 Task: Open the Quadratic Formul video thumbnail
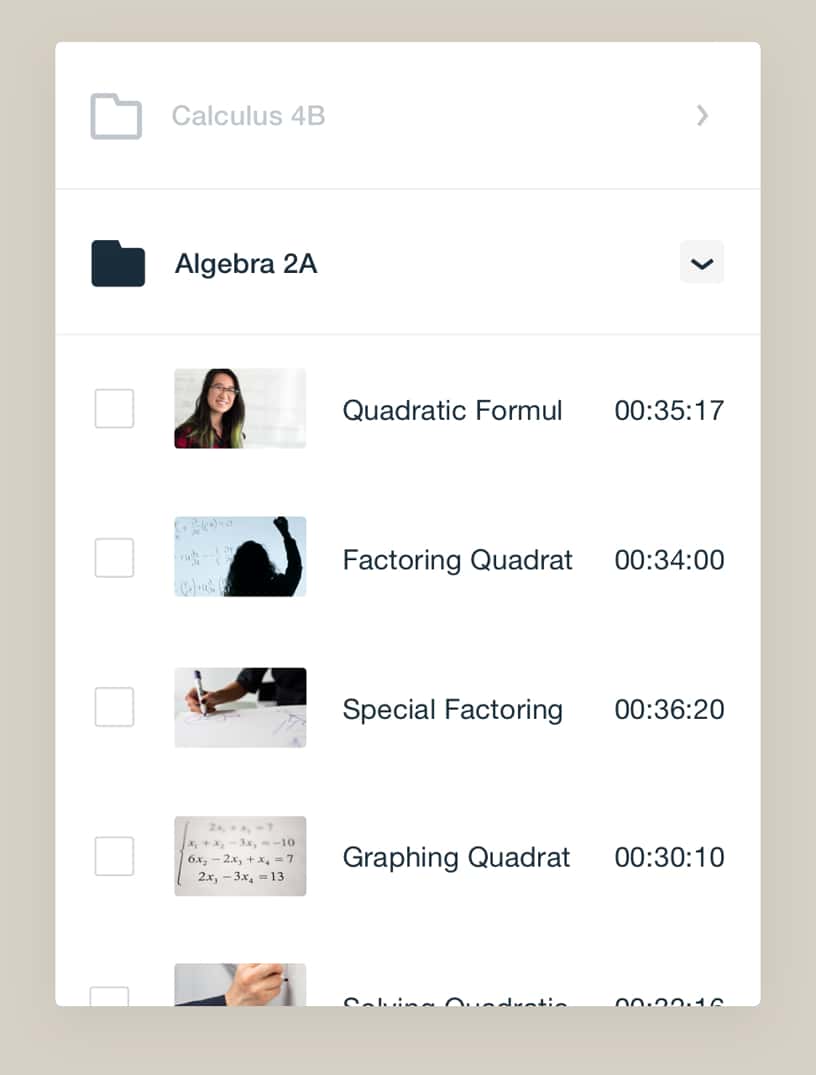point(240,409)
